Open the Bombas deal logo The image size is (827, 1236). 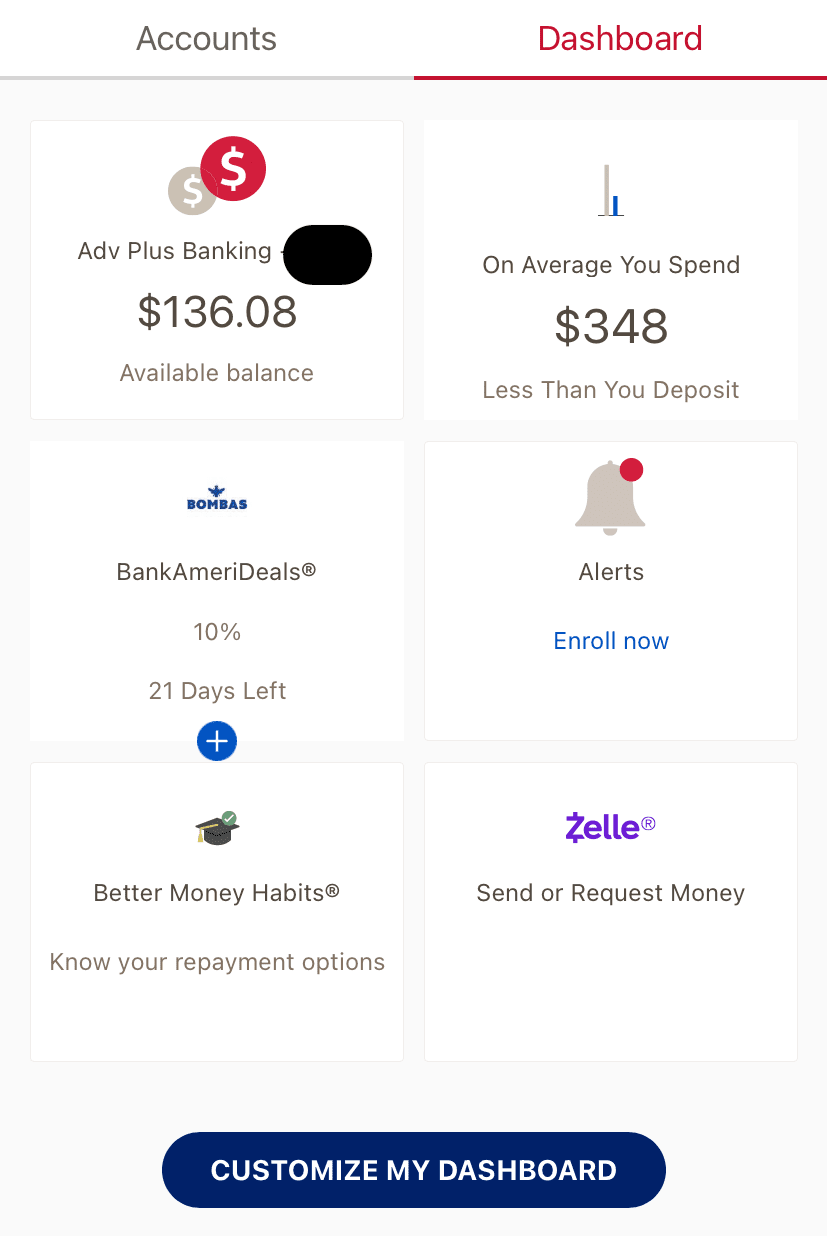(217, 498)
